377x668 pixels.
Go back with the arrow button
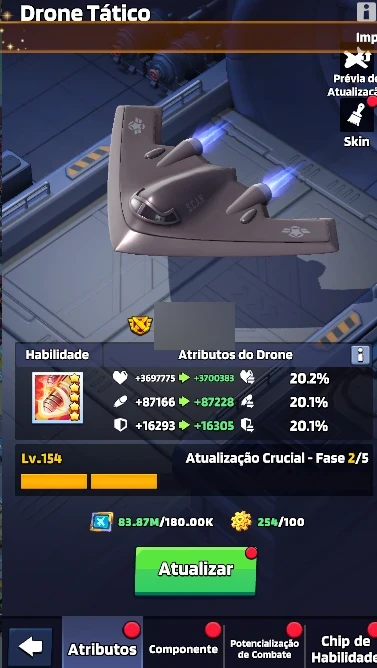click(x=30, y=647)
